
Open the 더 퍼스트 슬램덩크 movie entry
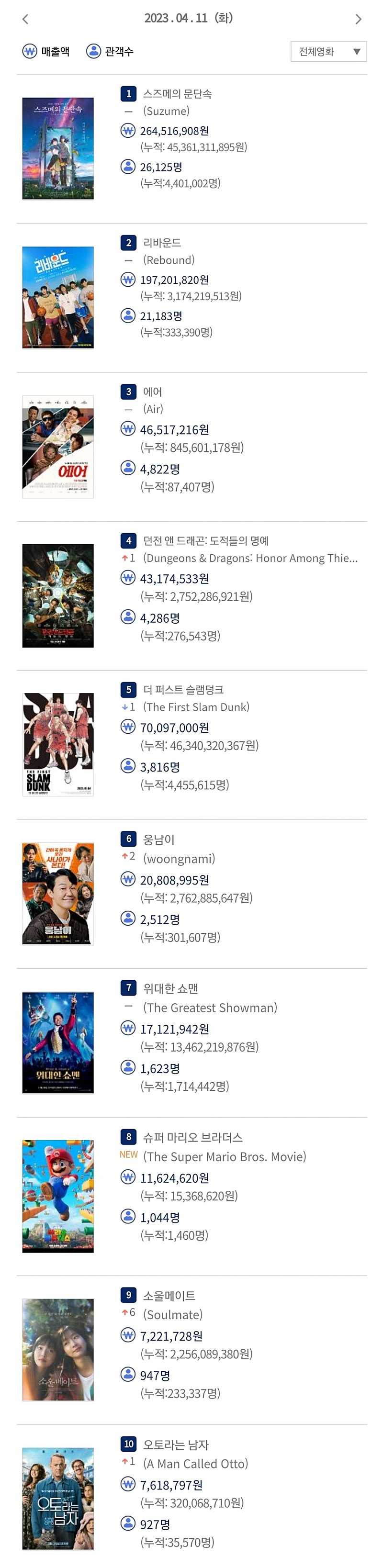pyautogui.click(x=183, y=690)
